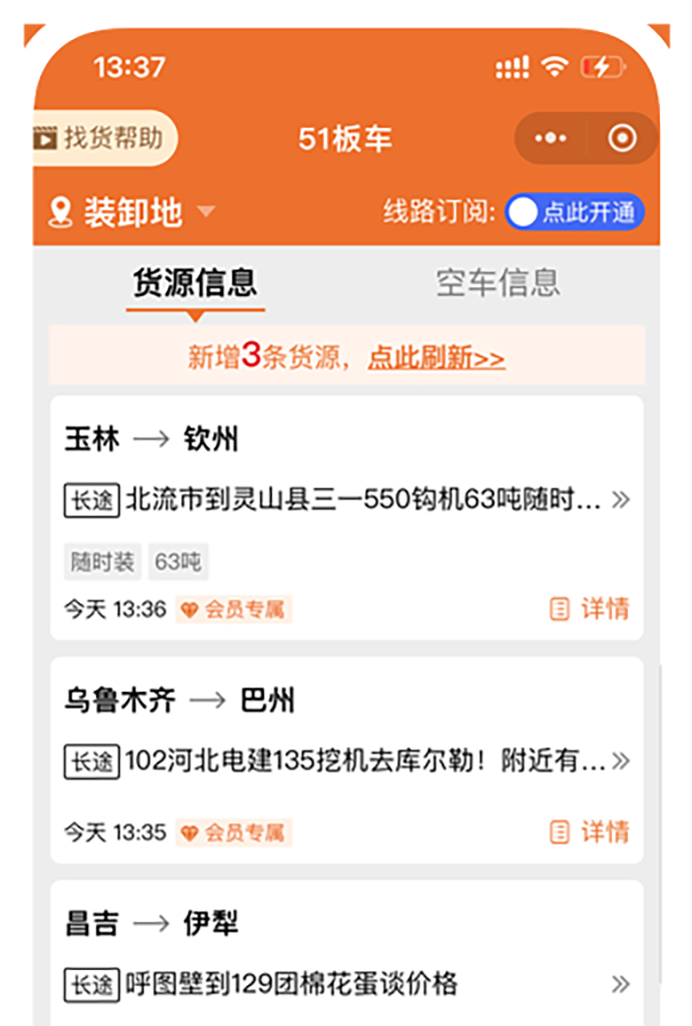Close the 51板车 mini program
This screenshot has width=692, height=1026.
click(622, 139)
